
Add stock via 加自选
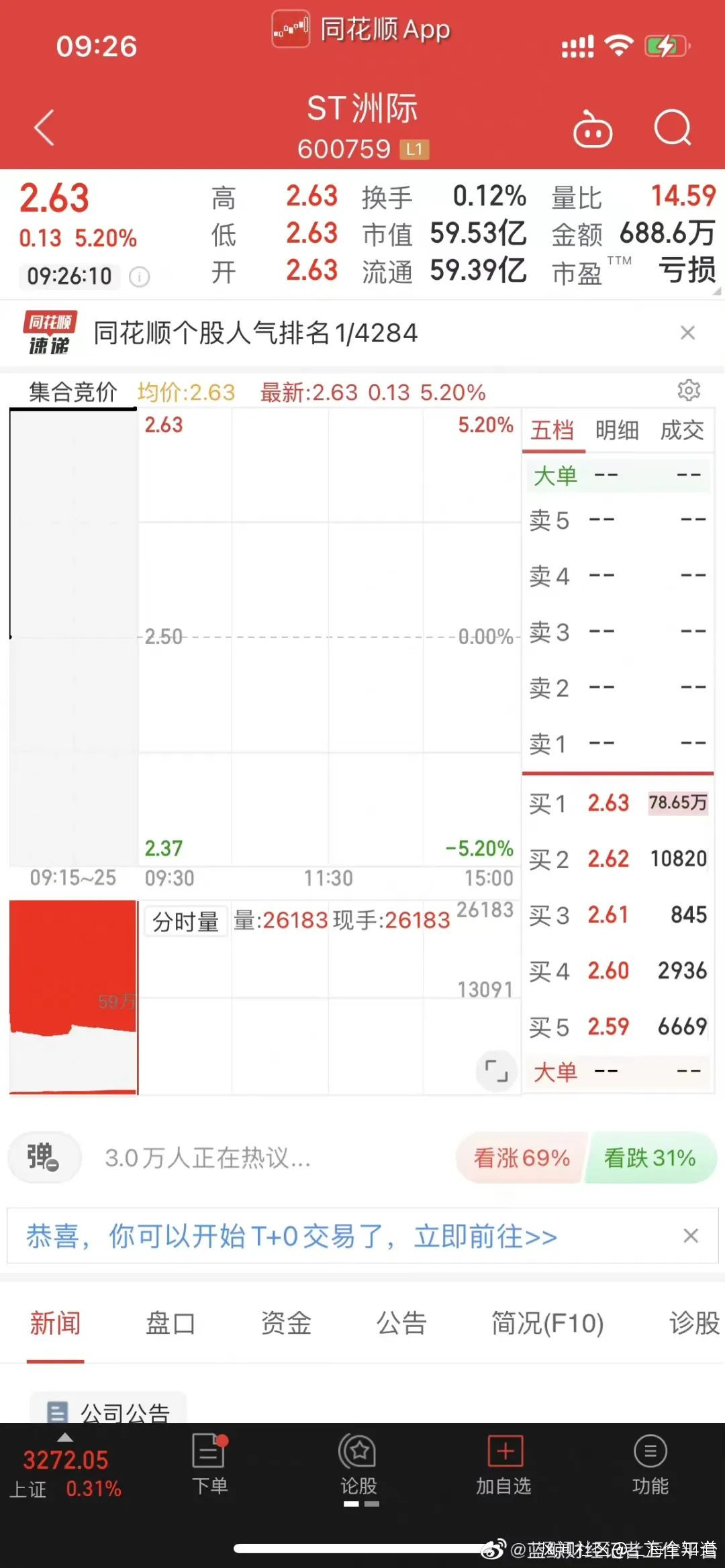pyautogui.click(x=504, y=1465)
